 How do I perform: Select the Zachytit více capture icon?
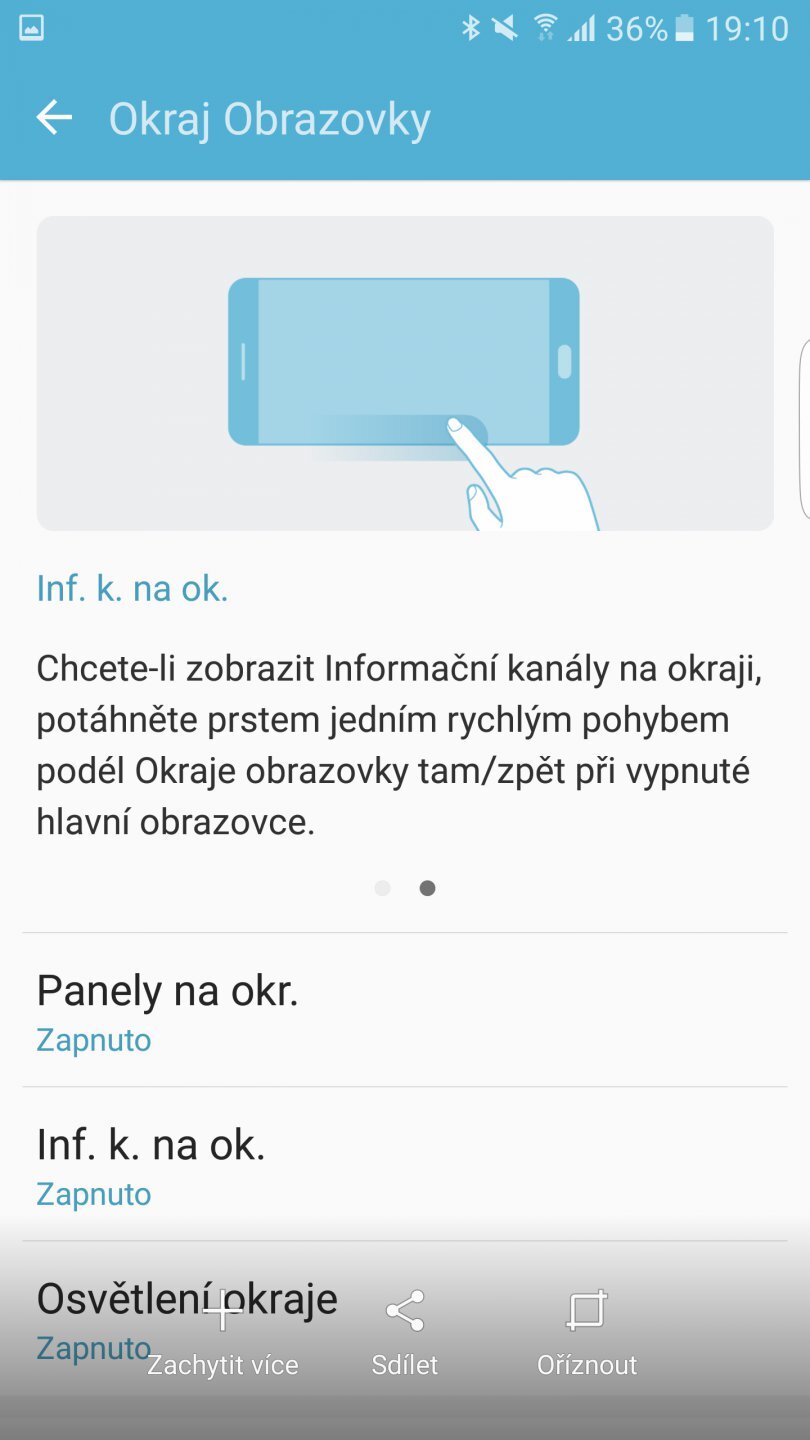pyautogui.click(x=222, y=1330)
